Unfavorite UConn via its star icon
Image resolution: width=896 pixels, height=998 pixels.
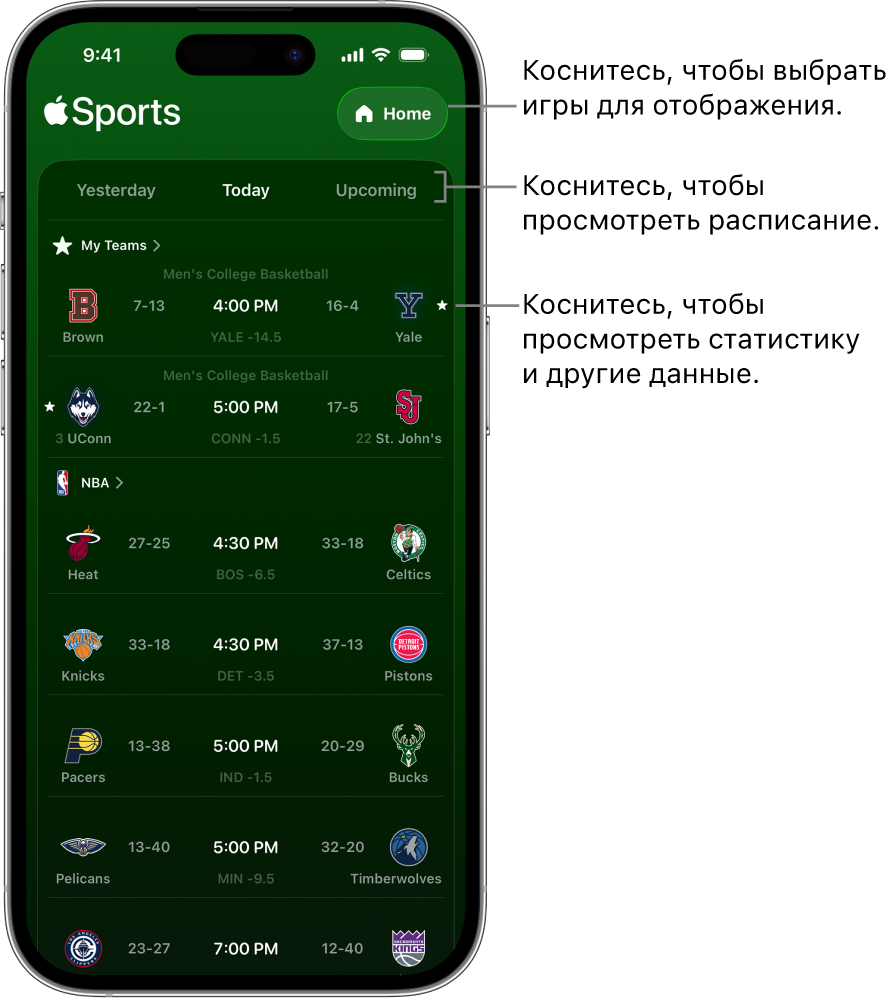point(49,406)
